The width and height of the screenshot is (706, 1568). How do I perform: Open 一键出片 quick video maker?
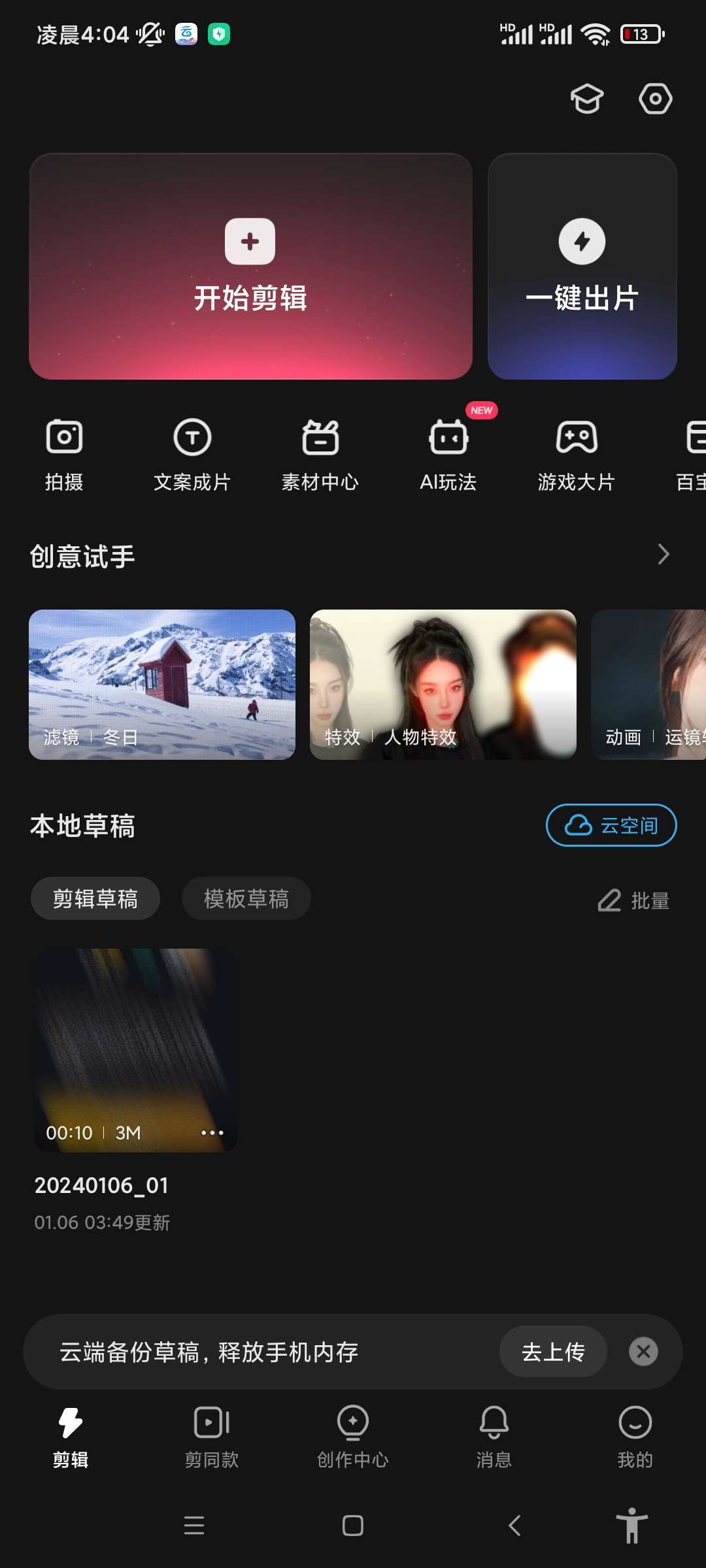(x=582, y=267)
